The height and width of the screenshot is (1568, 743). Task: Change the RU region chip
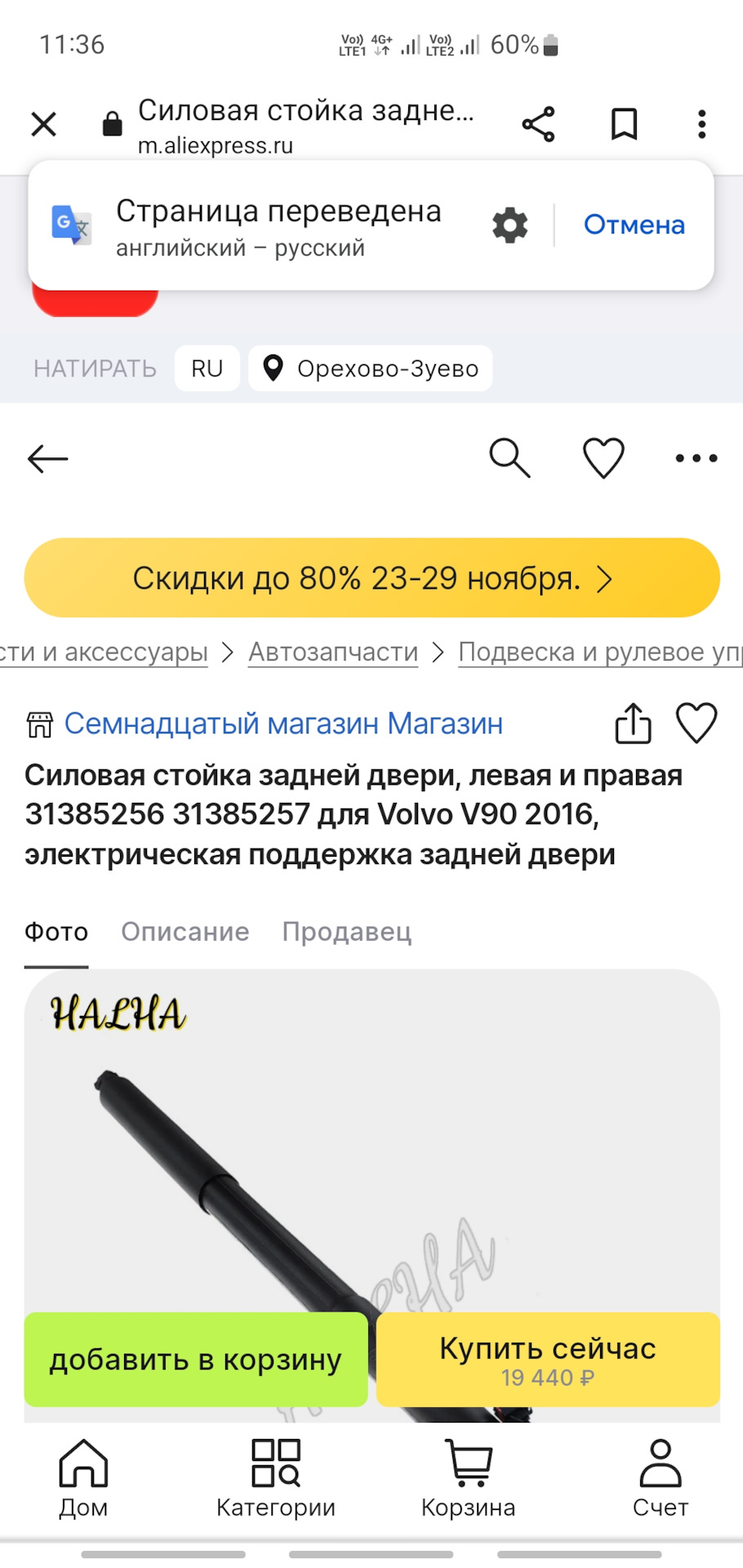[207, 368]
